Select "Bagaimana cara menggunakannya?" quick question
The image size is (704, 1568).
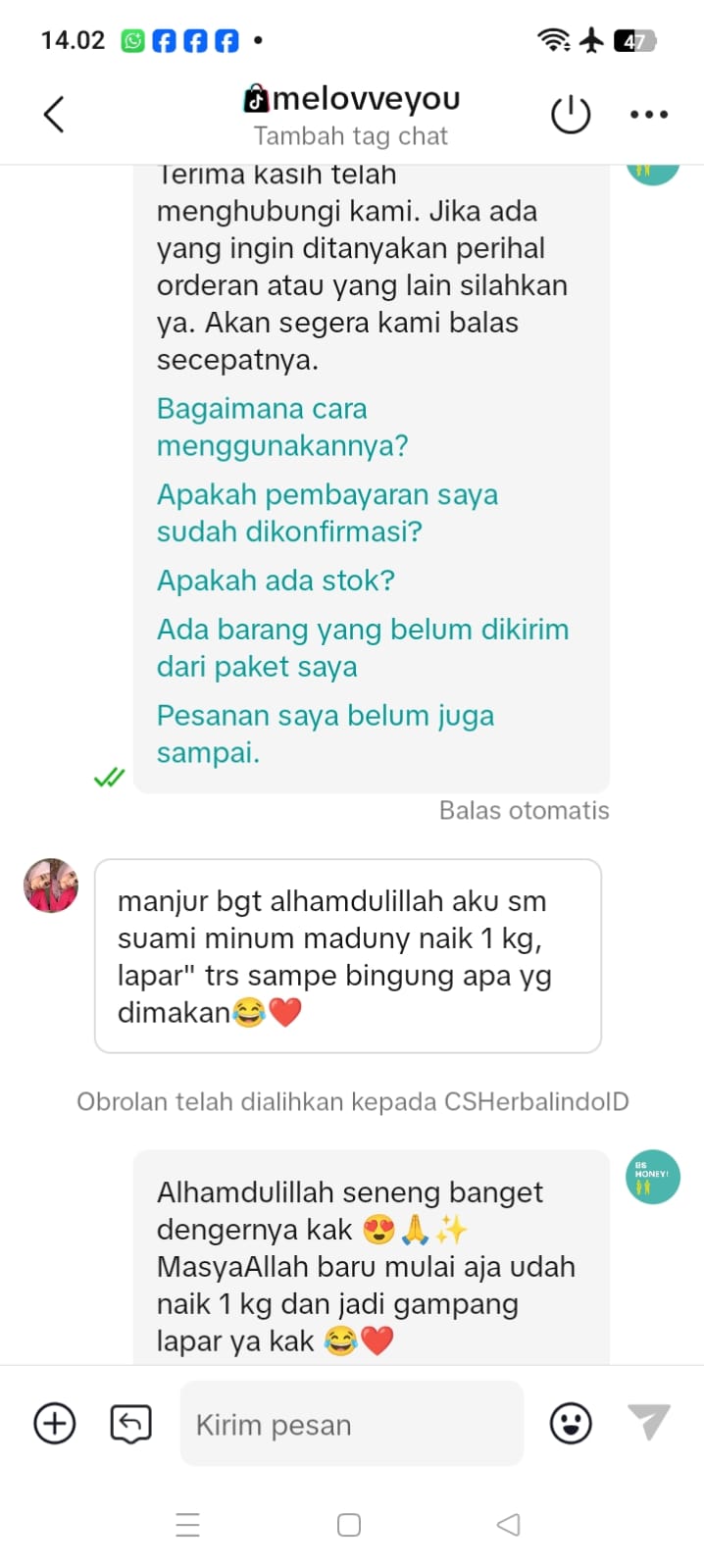pos(282,428)
